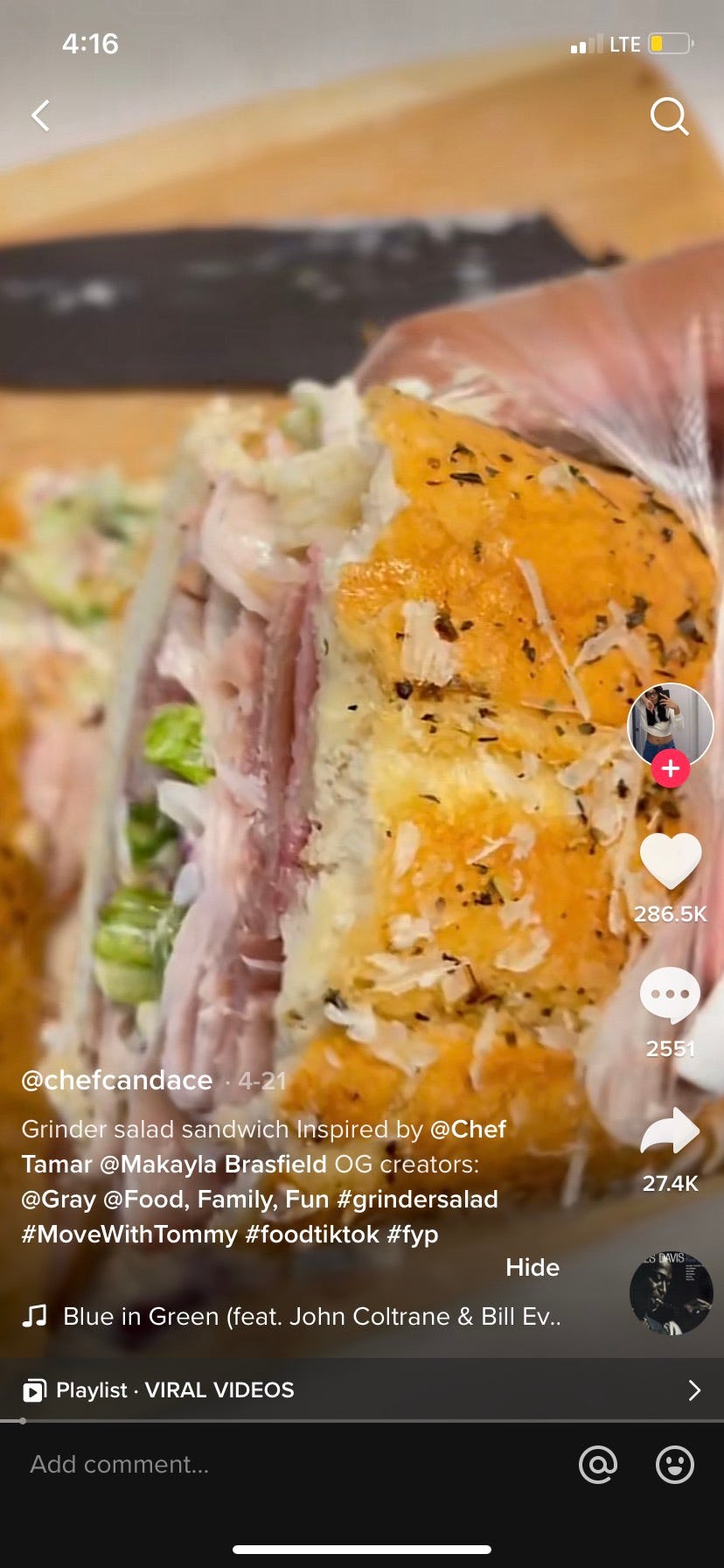Hide the video caption

click(x=533, y=1268)
